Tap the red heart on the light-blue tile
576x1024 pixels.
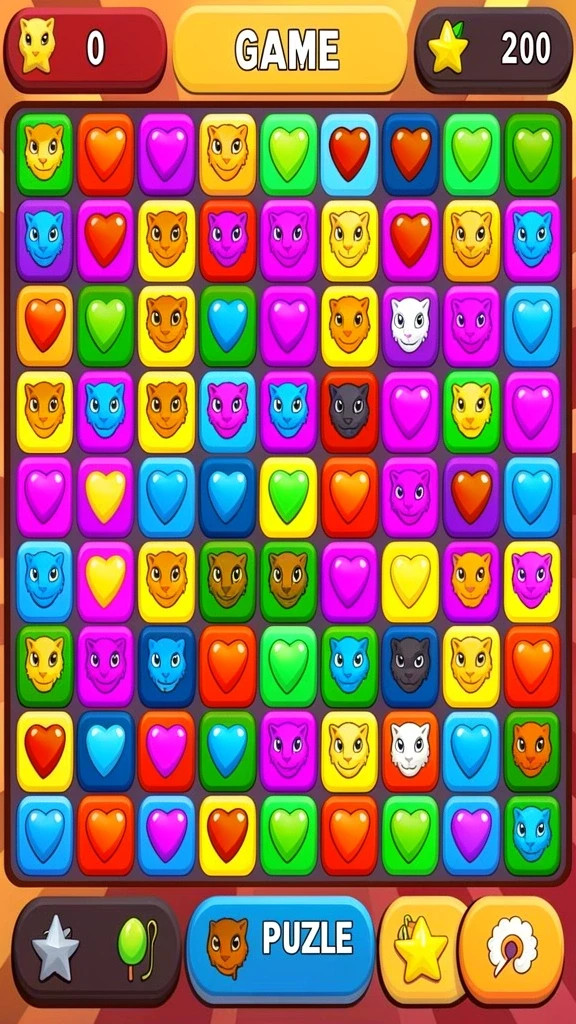[349, 155]
